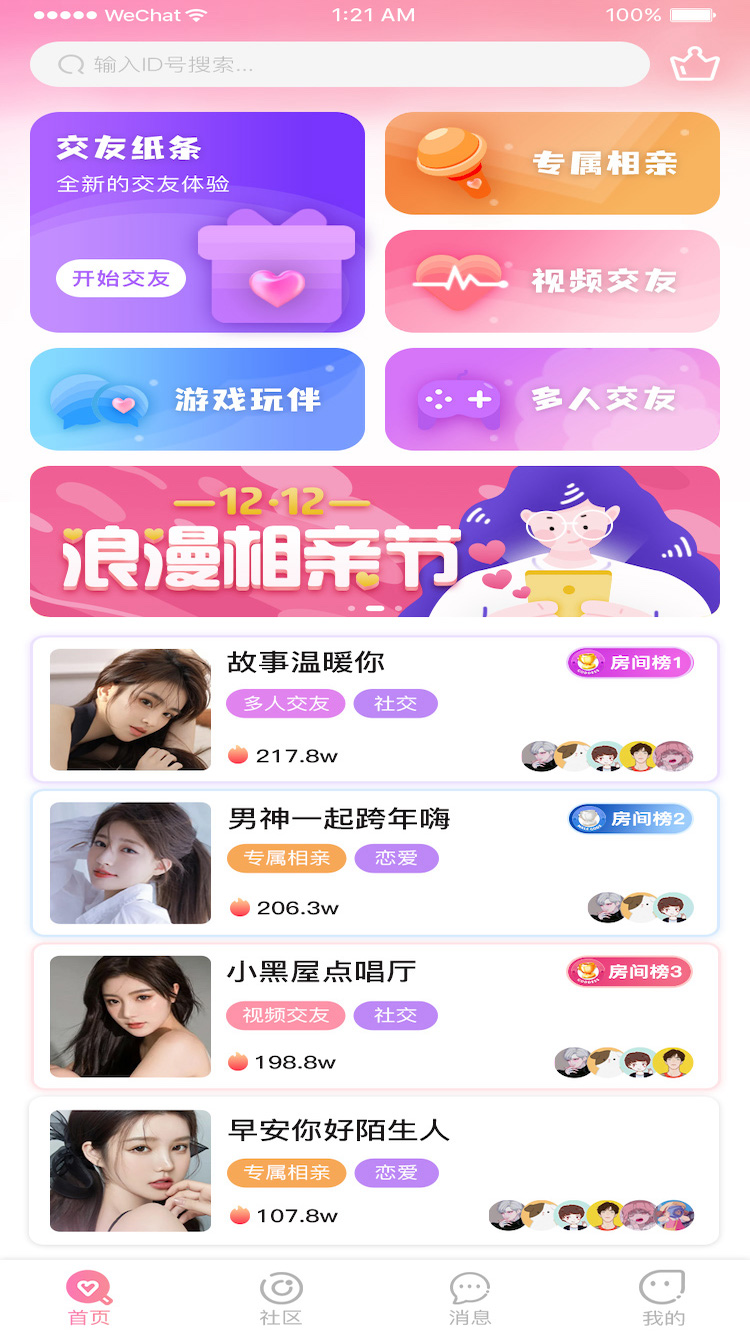Switch to the 我的 tab

click(662, 1298)
